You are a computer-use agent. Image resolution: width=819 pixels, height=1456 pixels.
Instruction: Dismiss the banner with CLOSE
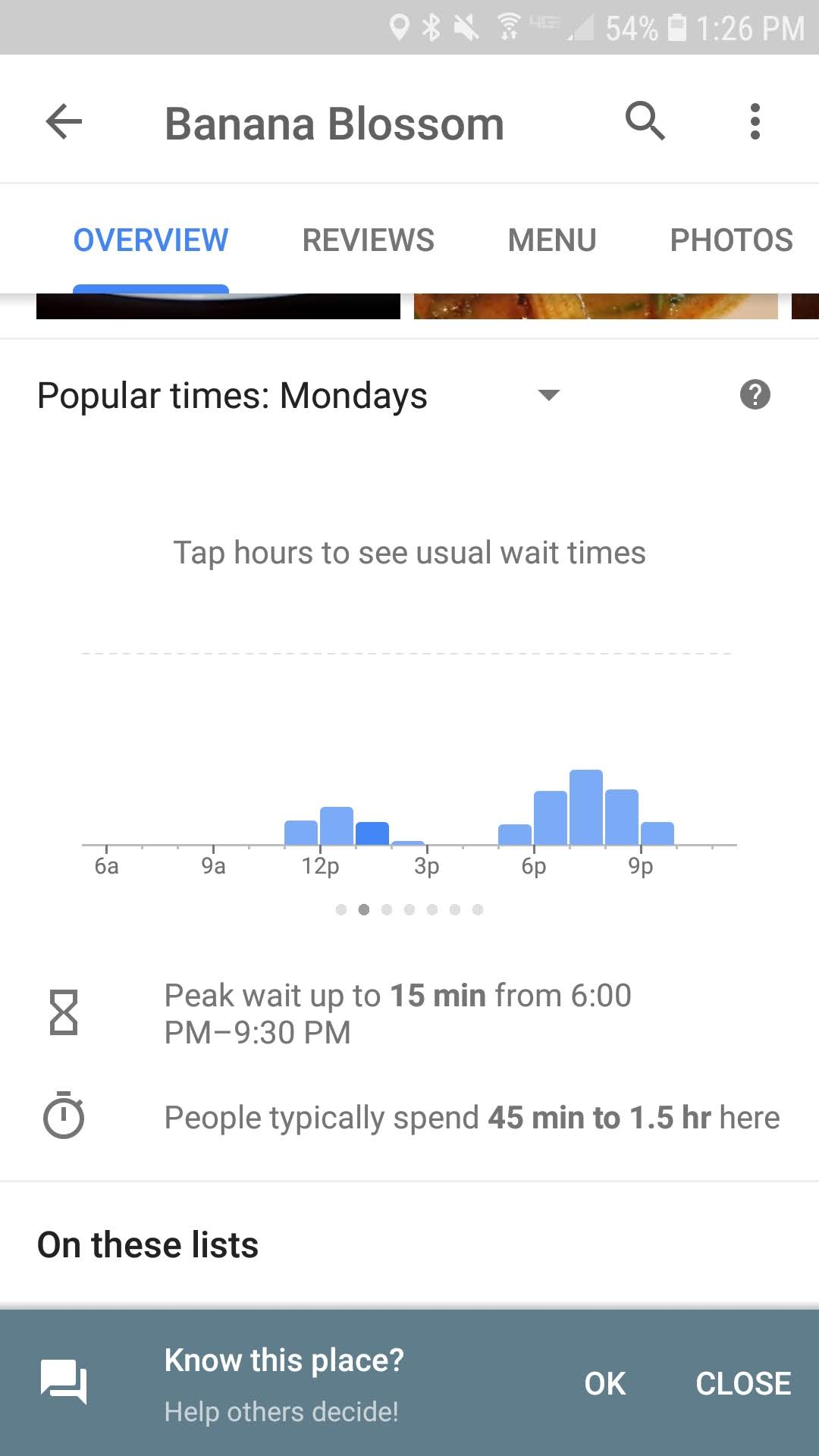click(x=743, y=1384)
